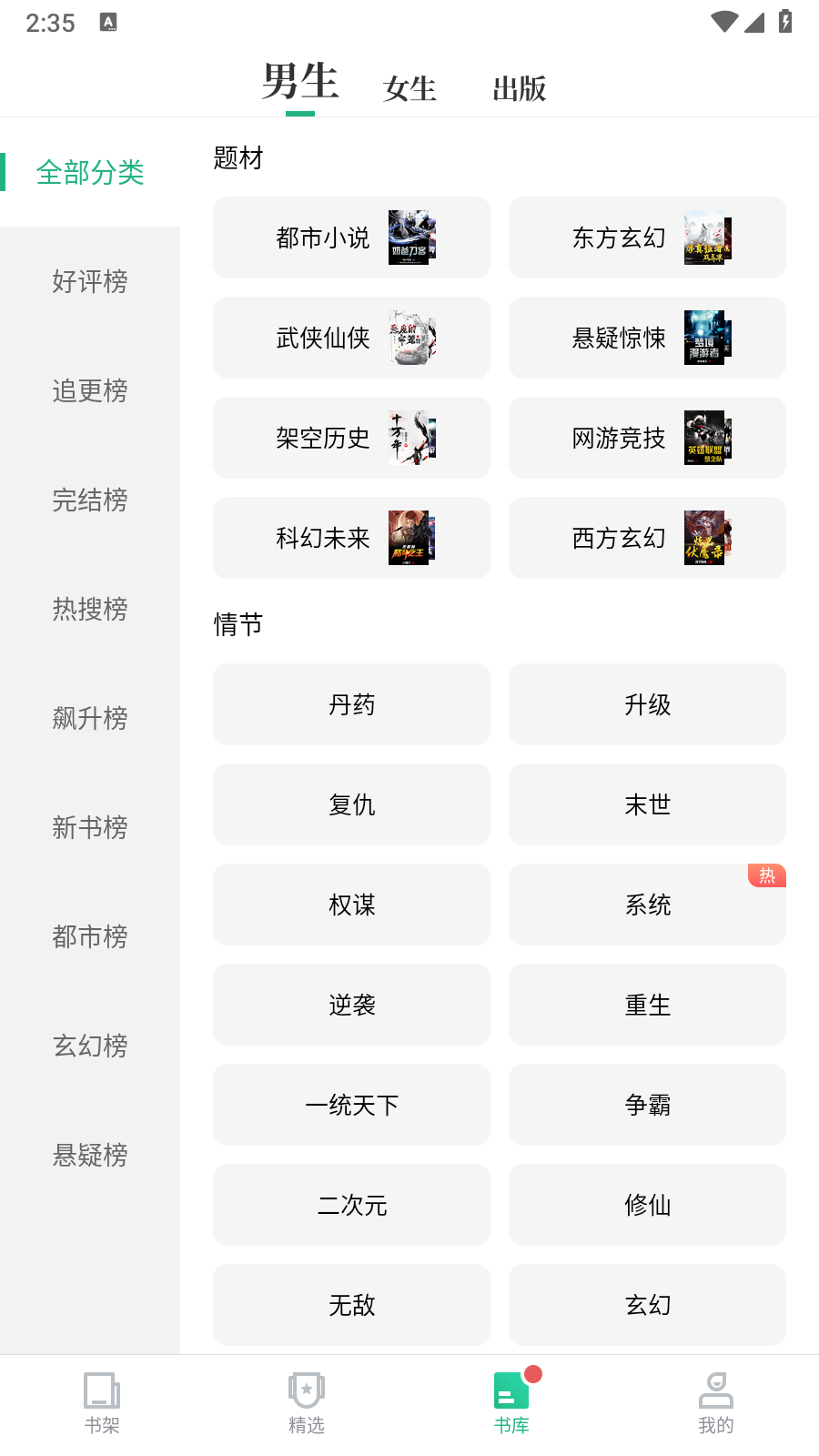Open 科幻未来 category card
Image resolution: width=819 pixels, height=1456 pixels.
(351, 538)
